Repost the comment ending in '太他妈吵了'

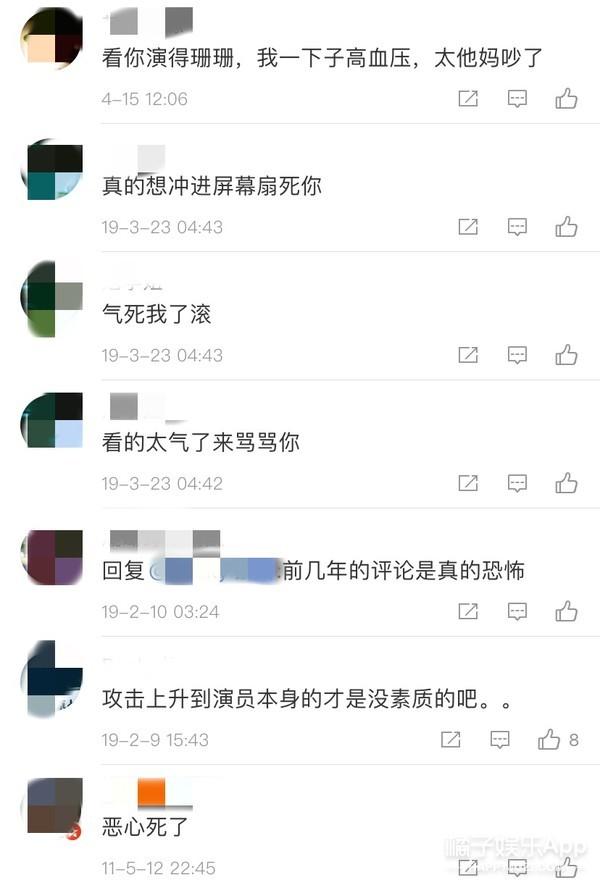(x=468, y=99)
